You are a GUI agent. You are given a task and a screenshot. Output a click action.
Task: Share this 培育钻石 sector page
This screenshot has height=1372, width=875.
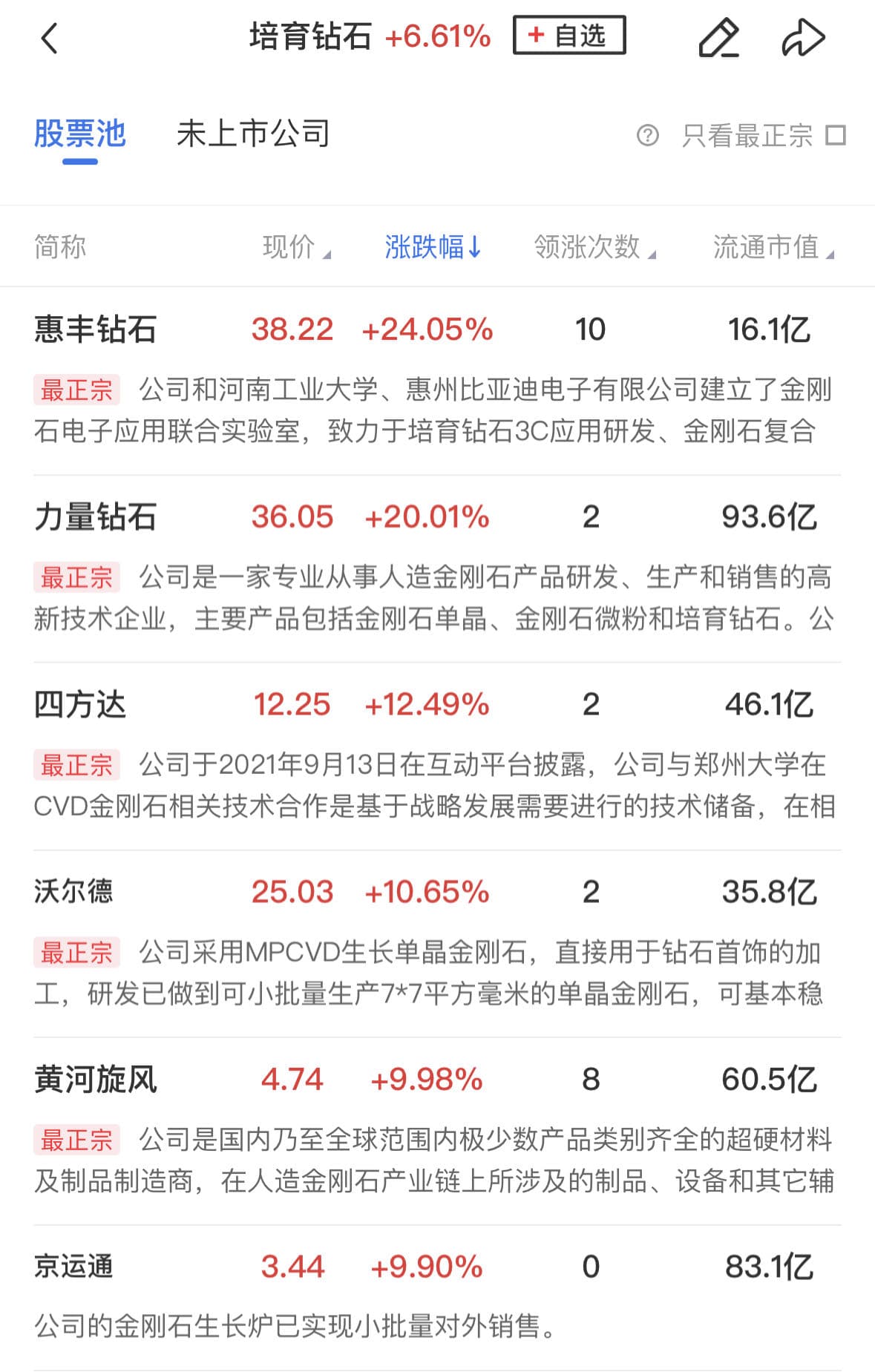click(x=803, y=38)
